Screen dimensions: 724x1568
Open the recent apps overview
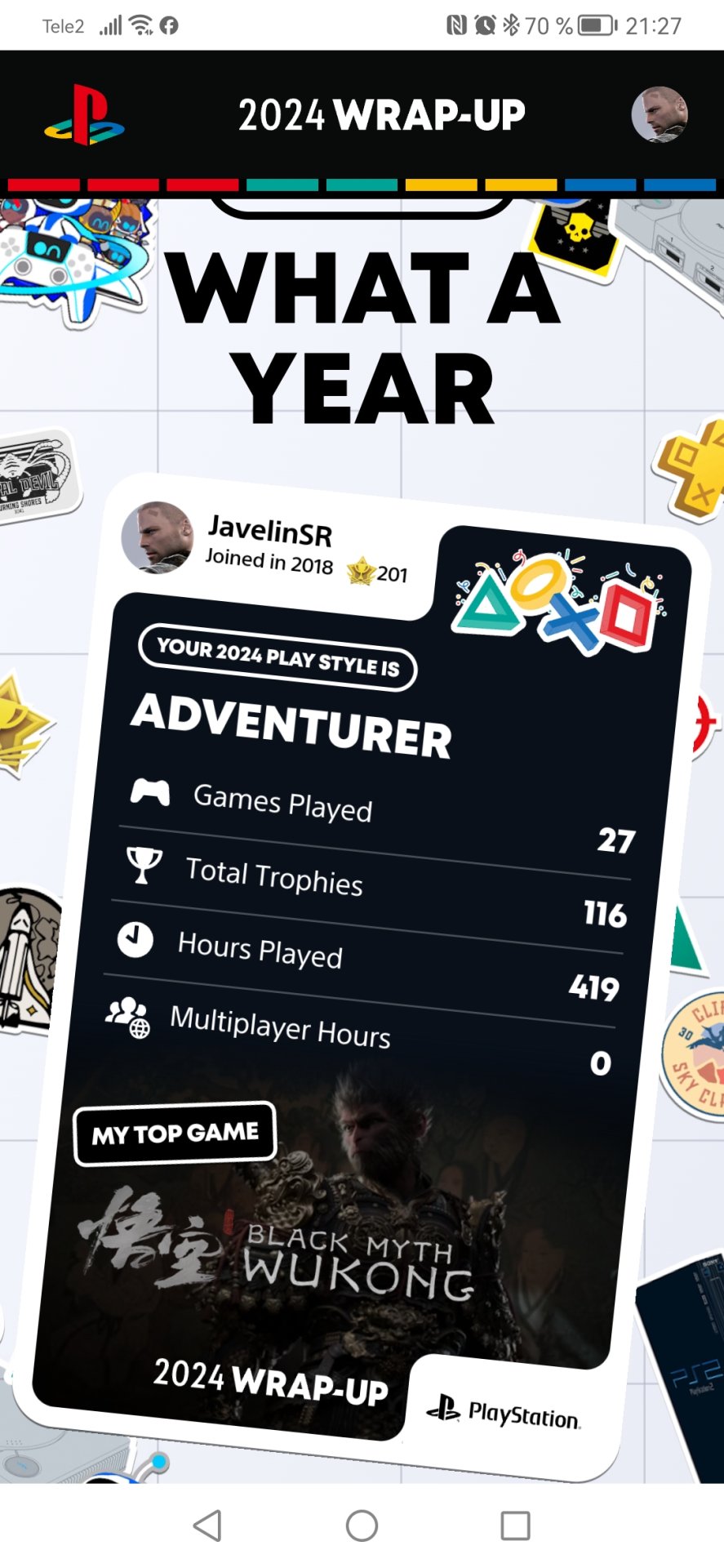click(515, 1525)
